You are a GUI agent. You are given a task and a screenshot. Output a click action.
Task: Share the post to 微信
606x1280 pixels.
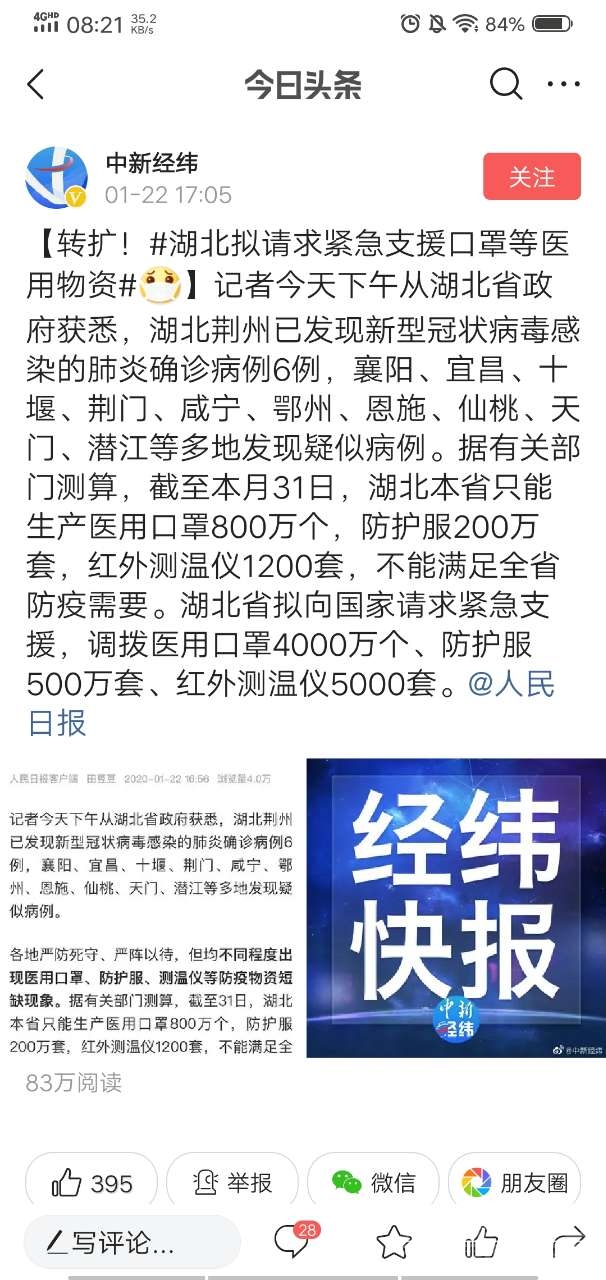pyautogui.click(x=373, y=1184)
